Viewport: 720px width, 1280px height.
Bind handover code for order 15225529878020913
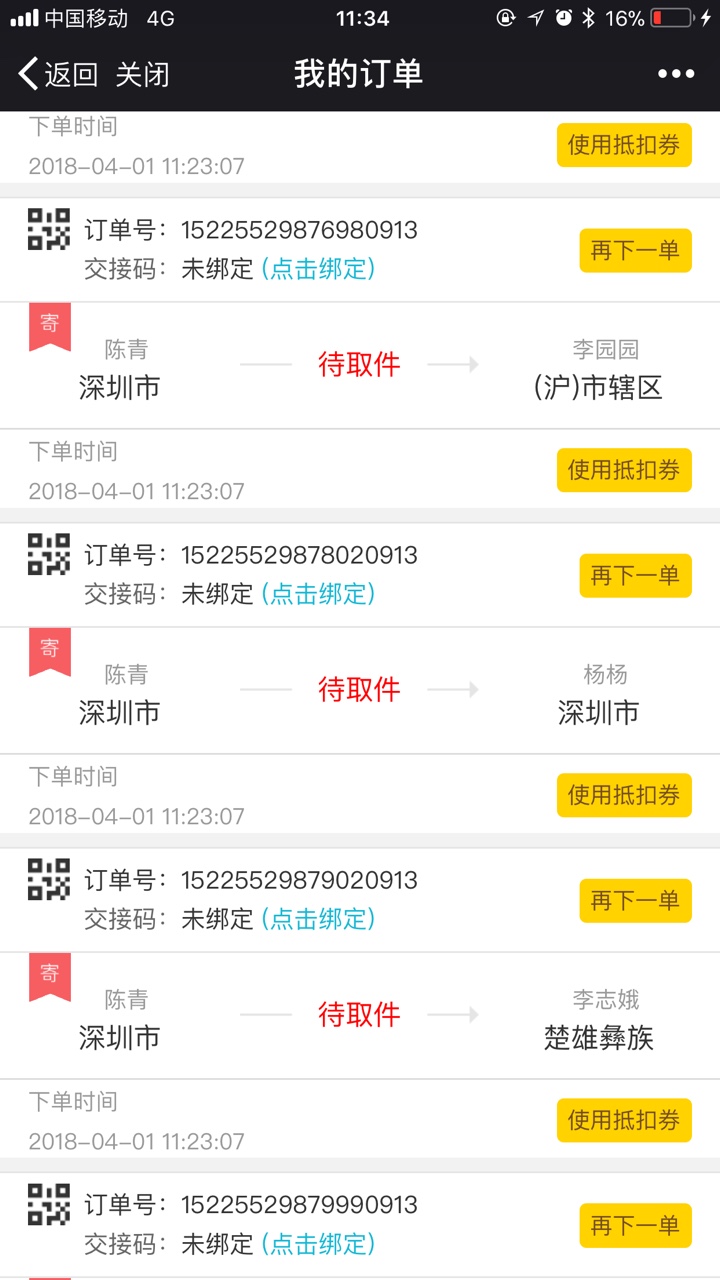(x=318, y=593)
